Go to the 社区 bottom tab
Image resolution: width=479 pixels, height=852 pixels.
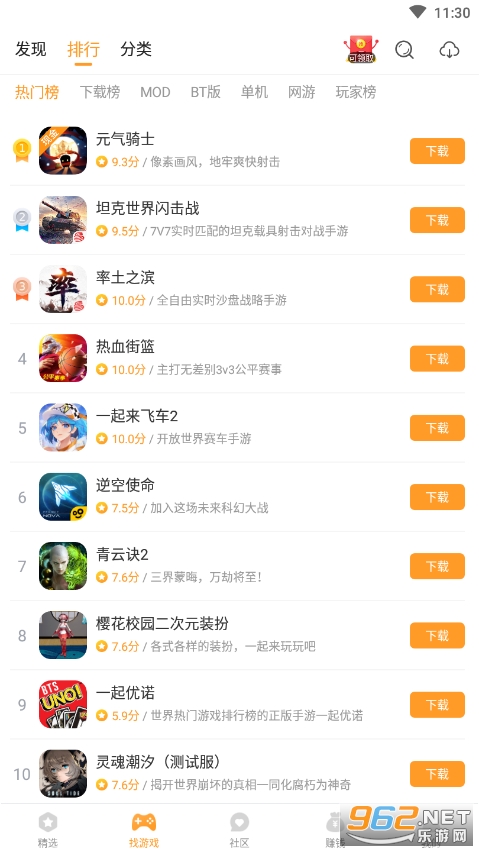[x=239, y=830]
